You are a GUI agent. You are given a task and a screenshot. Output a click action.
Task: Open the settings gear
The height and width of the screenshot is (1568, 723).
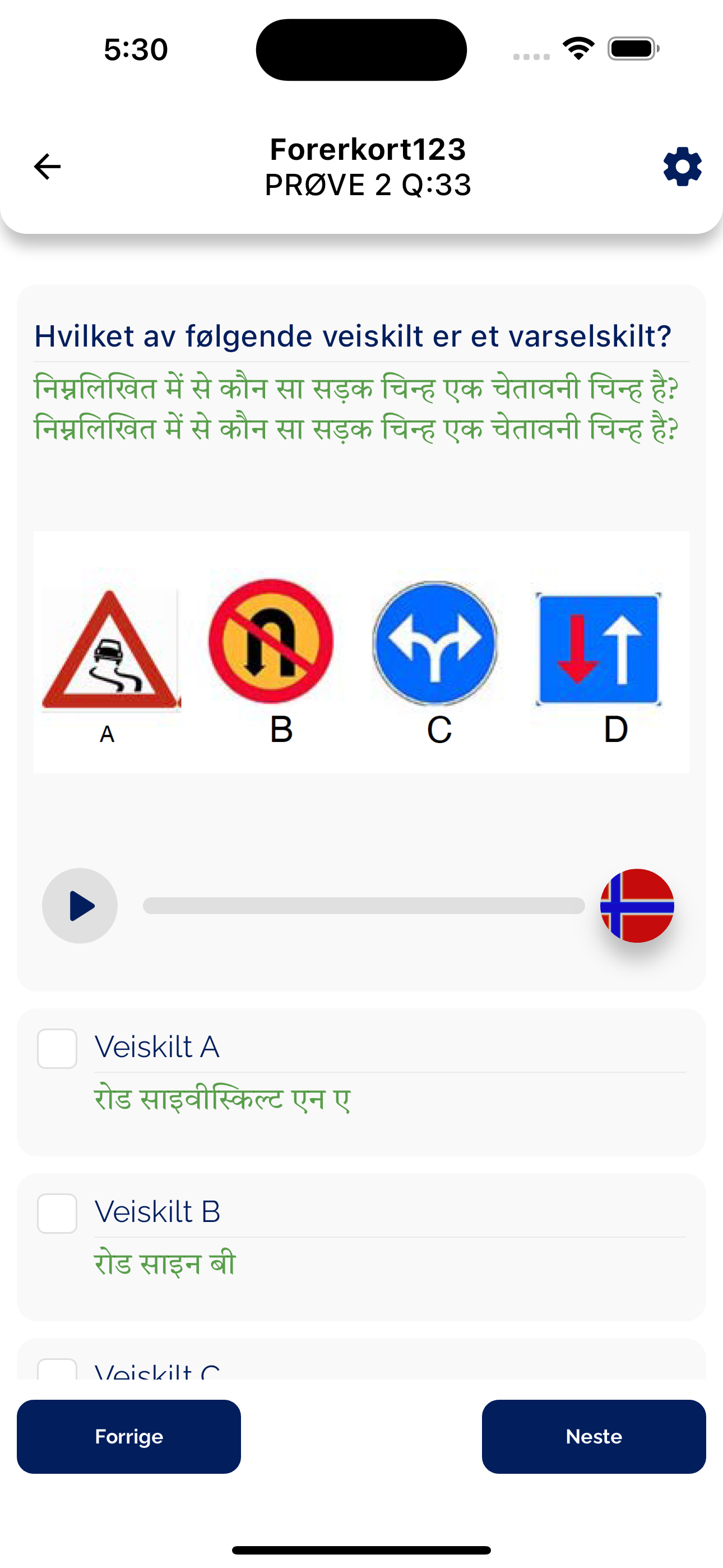pos(682,166)
